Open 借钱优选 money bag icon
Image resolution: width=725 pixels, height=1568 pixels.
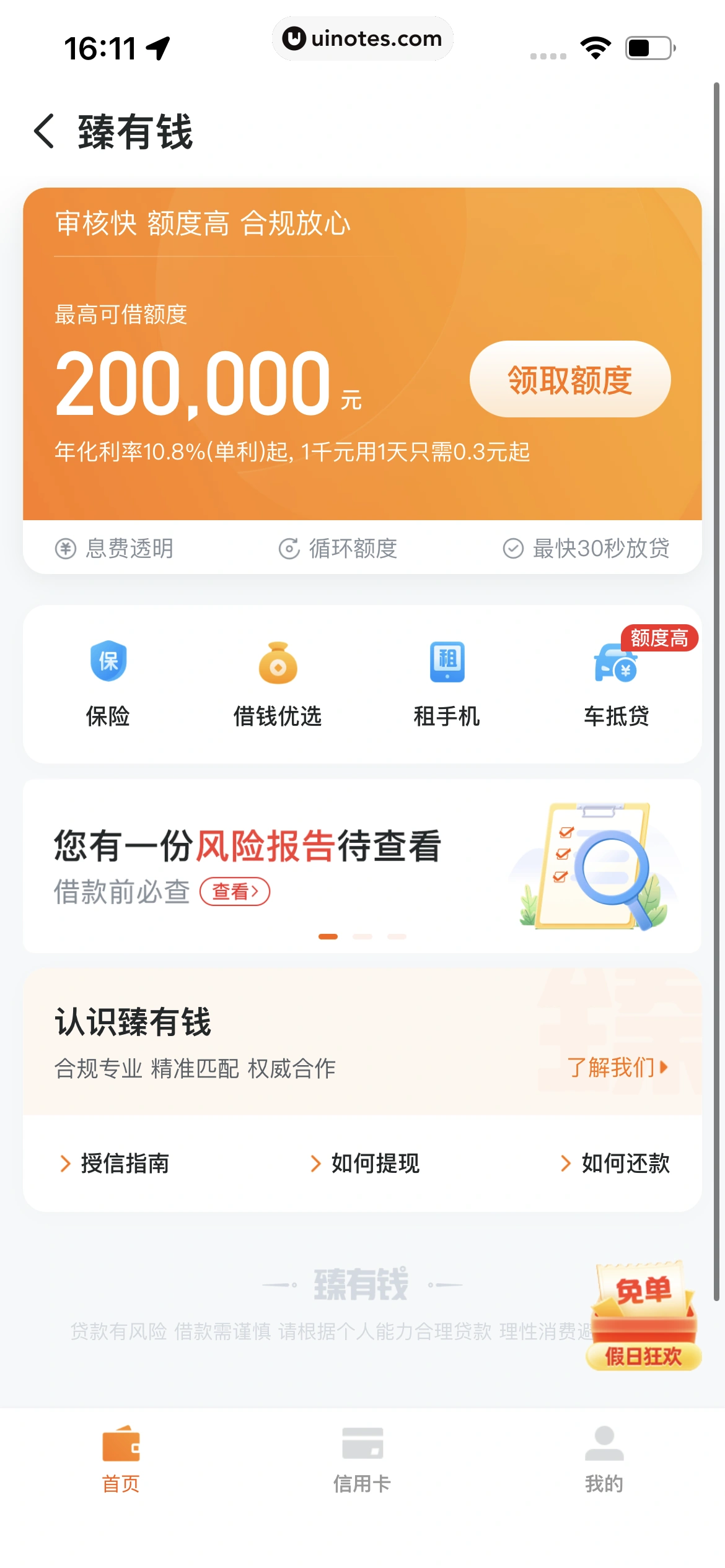point(278,662)
